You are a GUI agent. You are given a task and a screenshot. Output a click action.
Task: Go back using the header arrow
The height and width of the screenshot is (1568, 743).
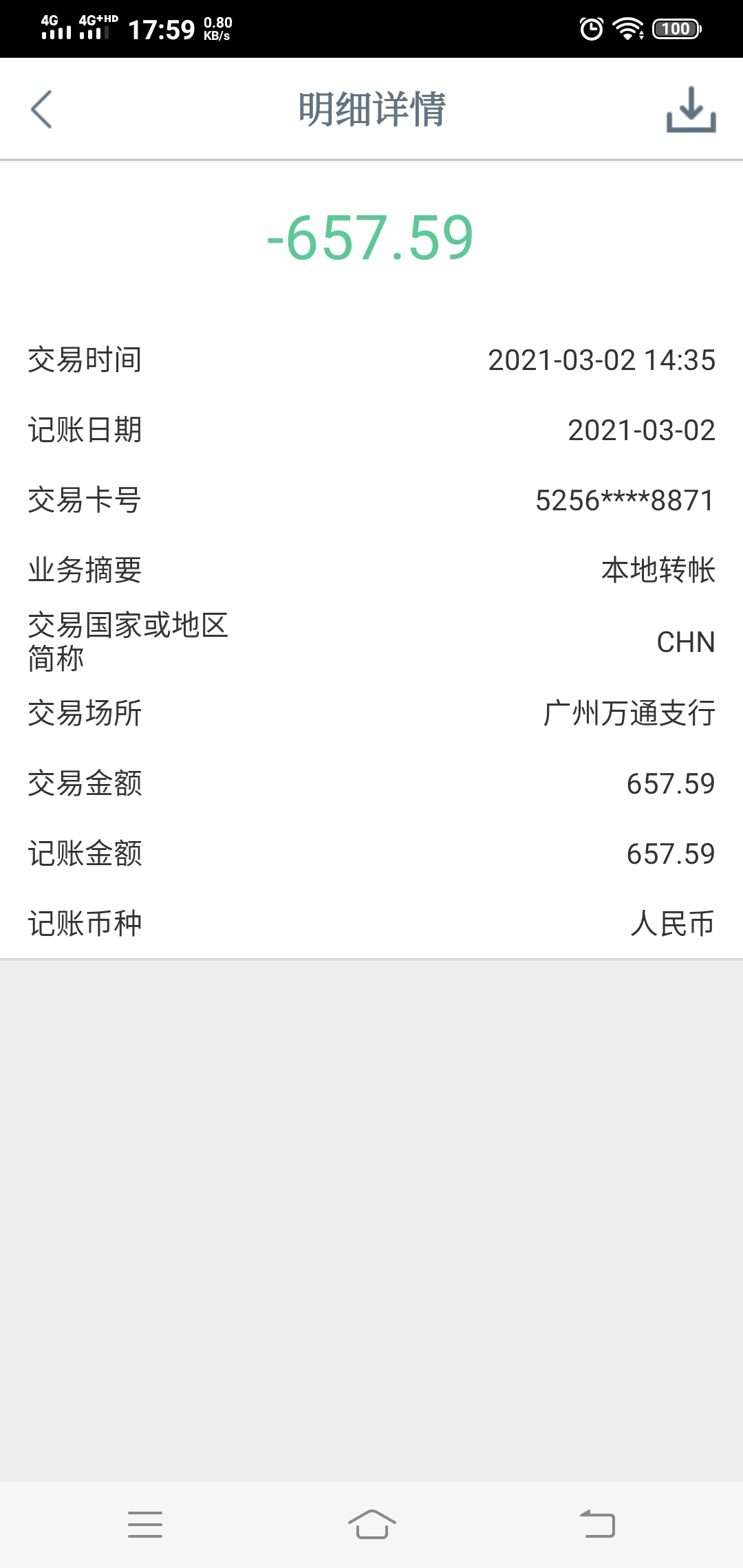tap(42, 109)
